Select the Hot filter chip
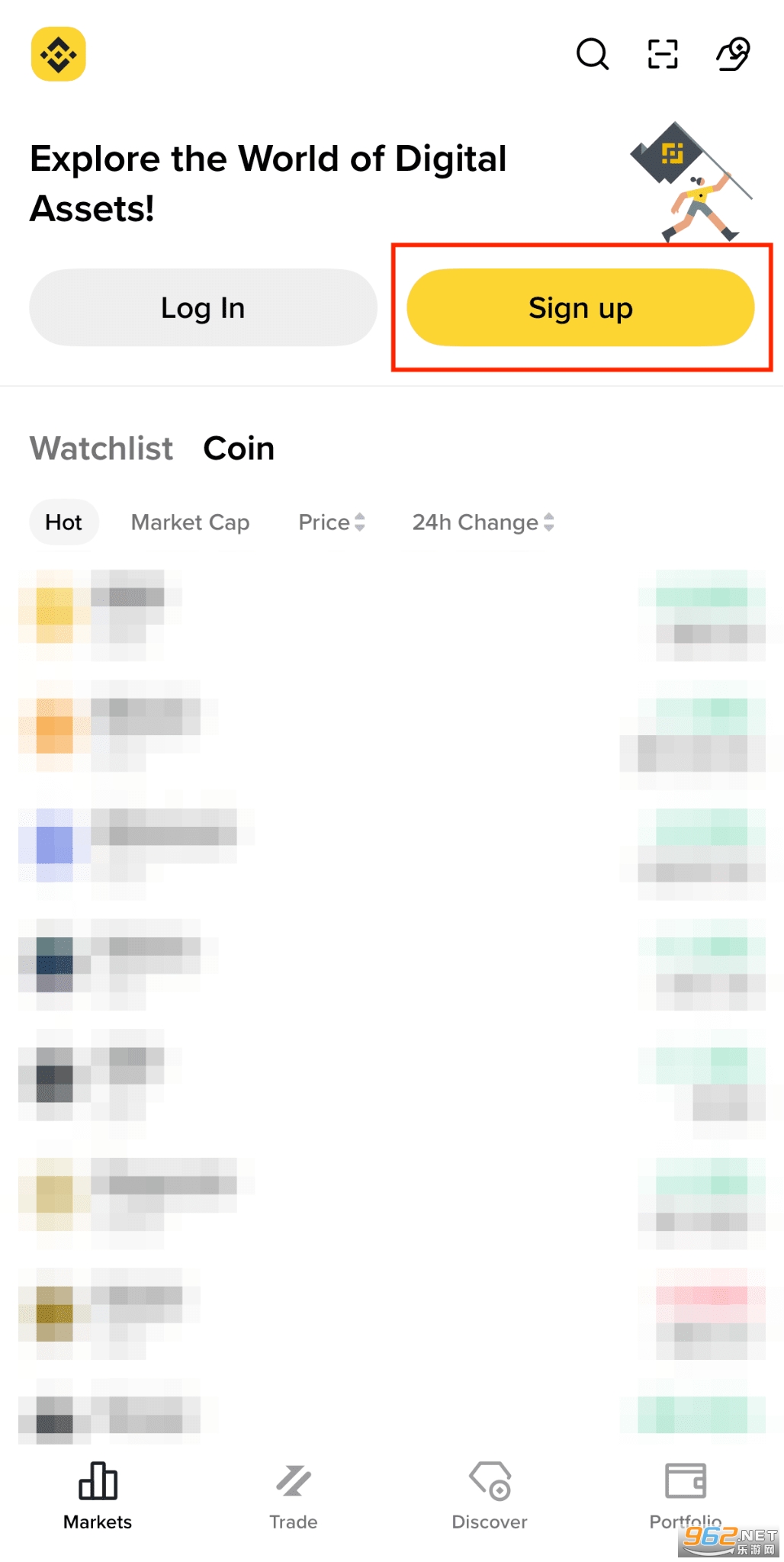 (x=64, y=522)
